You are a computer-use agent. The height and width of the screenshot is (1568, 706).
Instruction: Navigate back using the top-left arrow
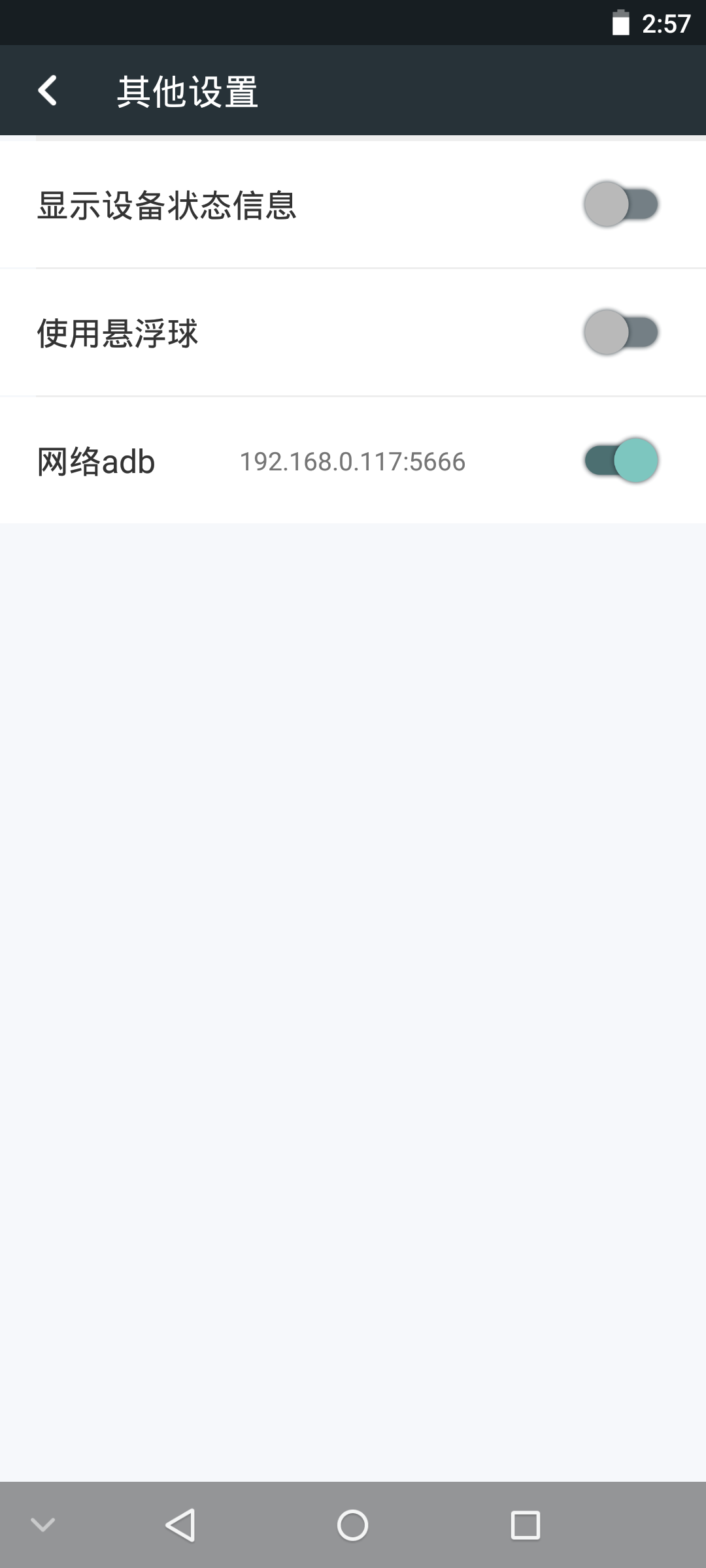coord(48,91)
